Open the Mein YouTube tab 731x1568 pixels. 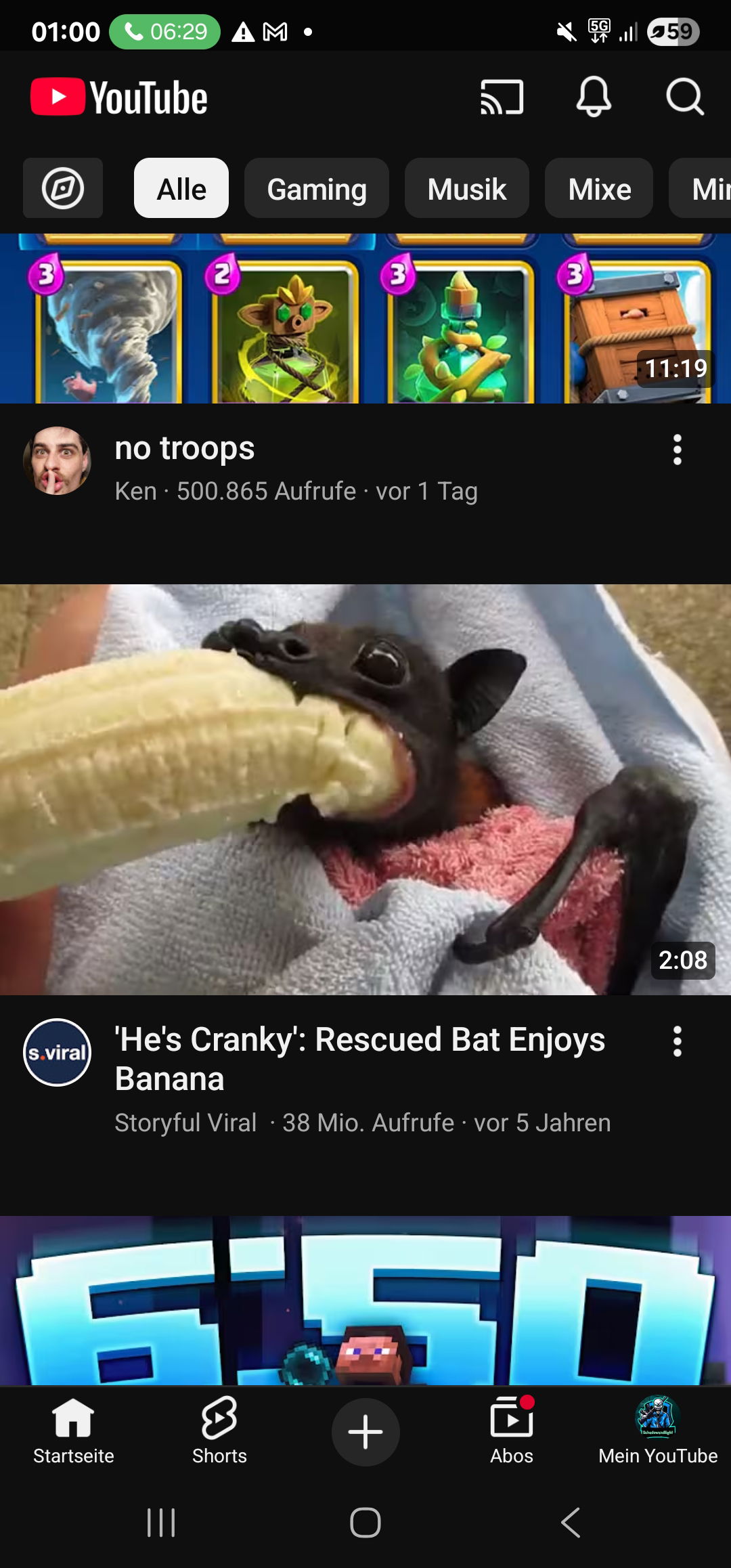pyautogui.click(x=657, y=1431)
